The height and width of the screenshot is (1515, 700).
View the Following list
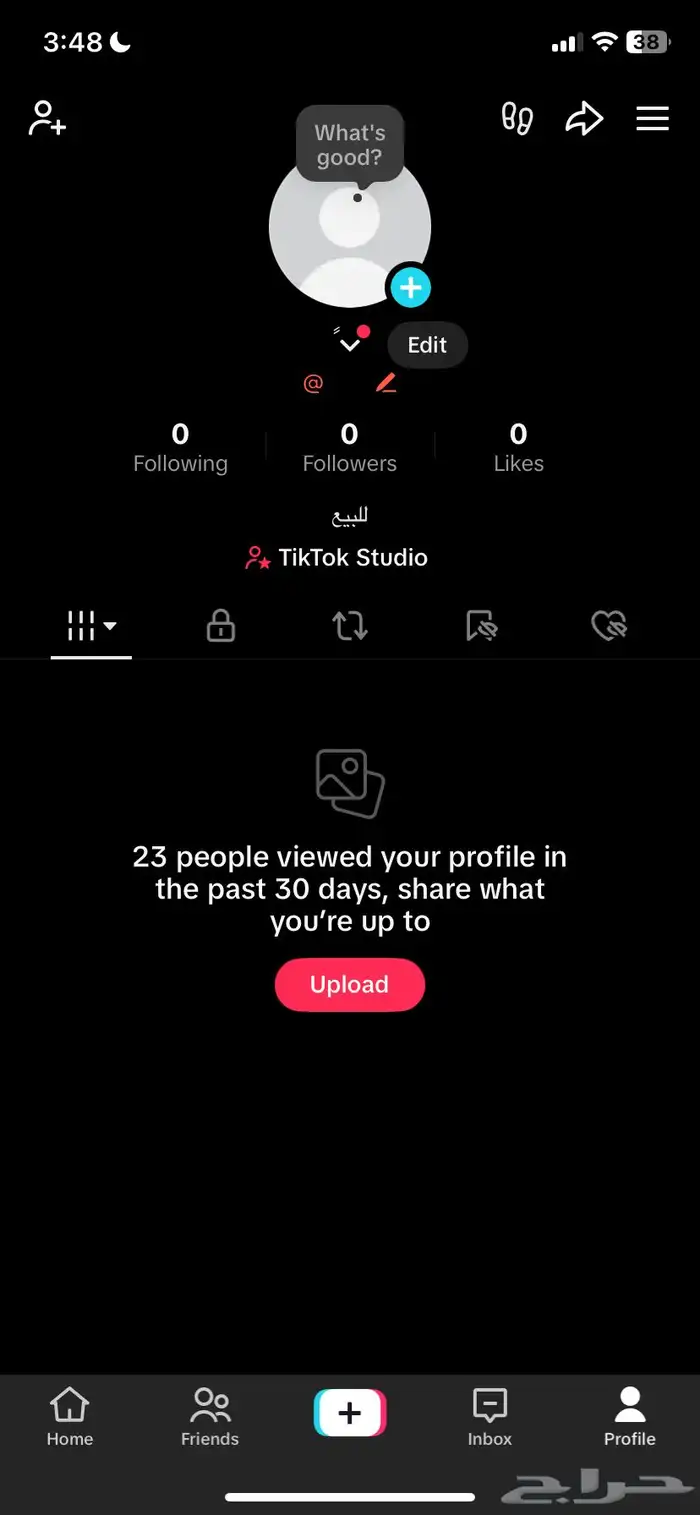pyautogui.click(x=180, y=447)
